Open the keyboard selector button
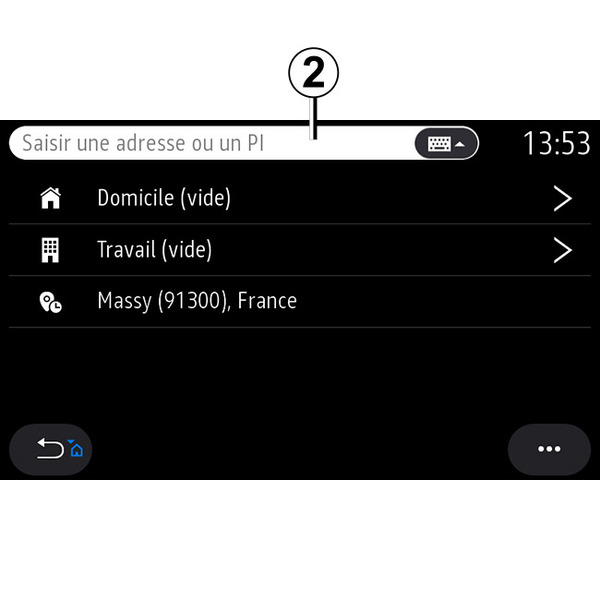 (446, 143)
